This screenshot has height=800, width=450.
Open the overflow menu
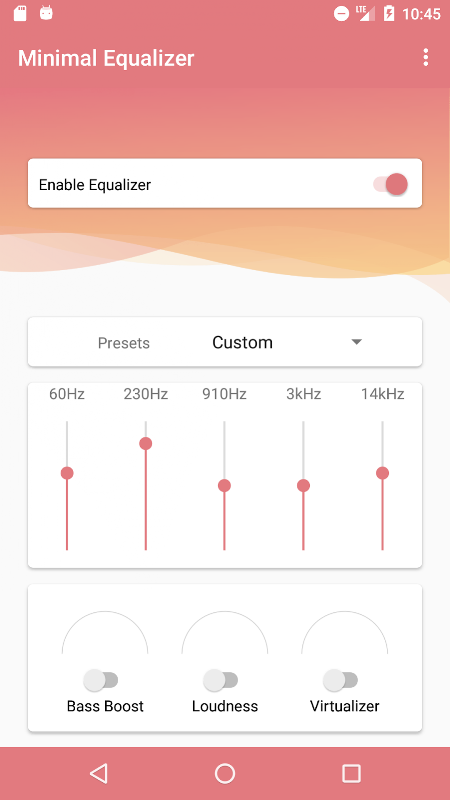pyautogui.click(x=426, y=58)
